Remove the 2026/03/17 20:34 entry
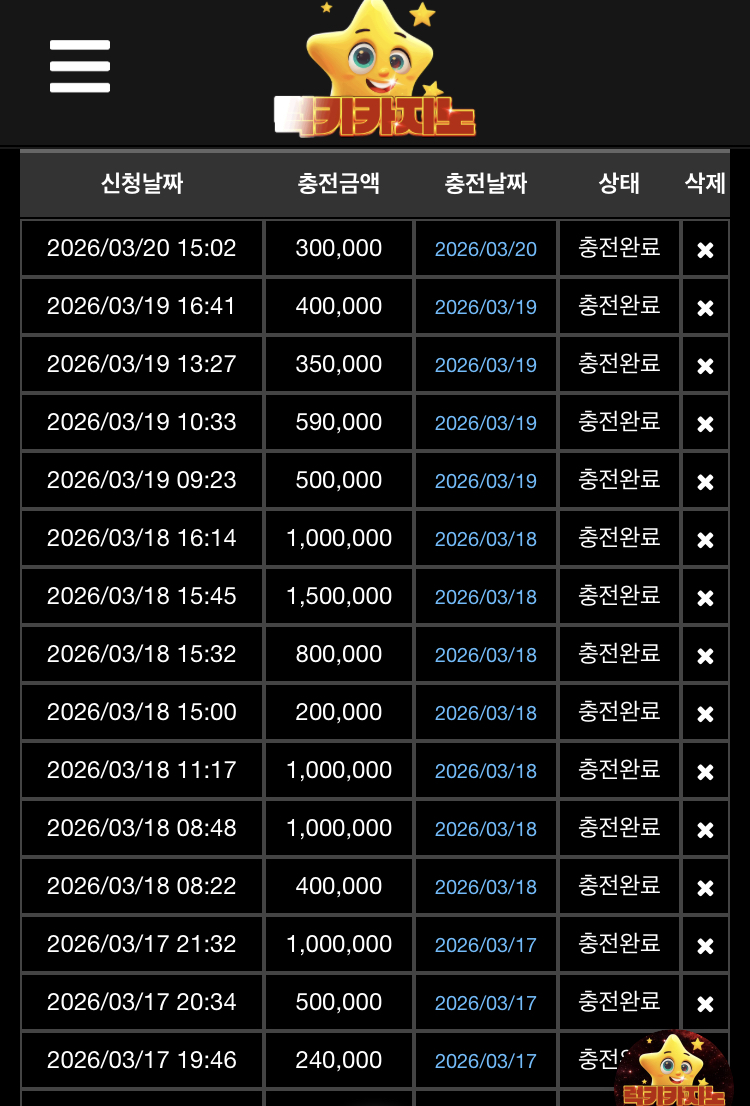The image size is (750, 1106). click(705, 1003)
